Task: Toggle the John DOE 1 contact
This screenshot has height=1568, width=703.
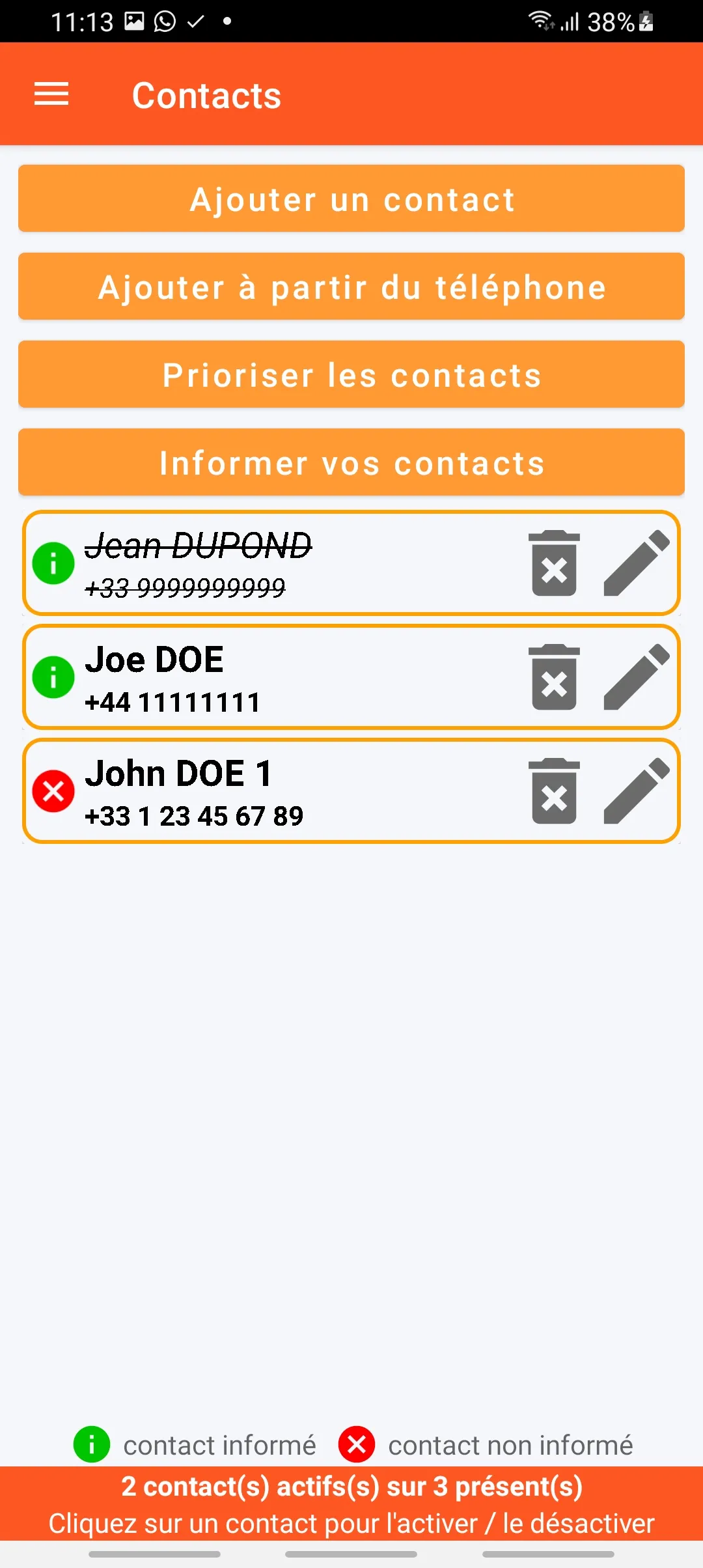Action: click(260, 791)
